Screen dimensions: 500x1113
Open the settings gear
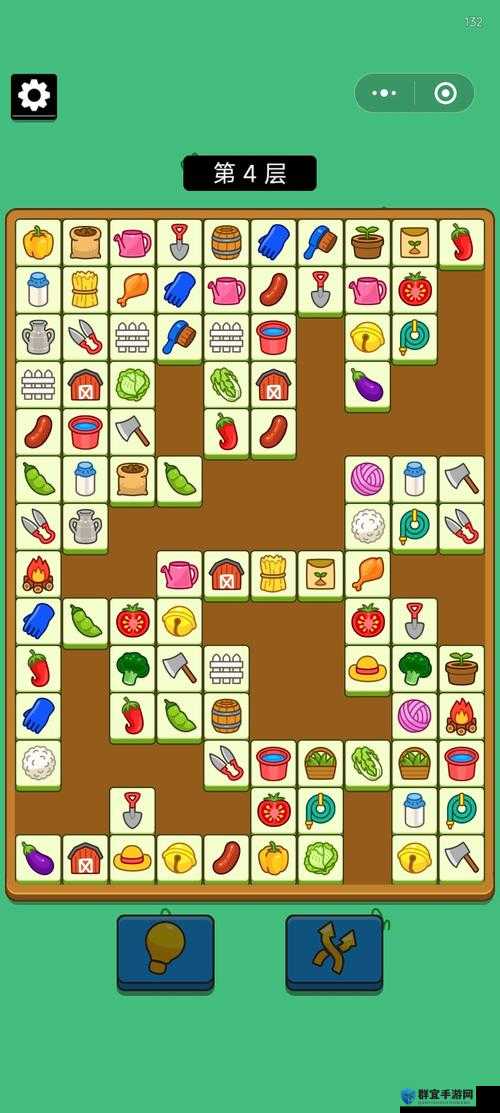[34, 95]
